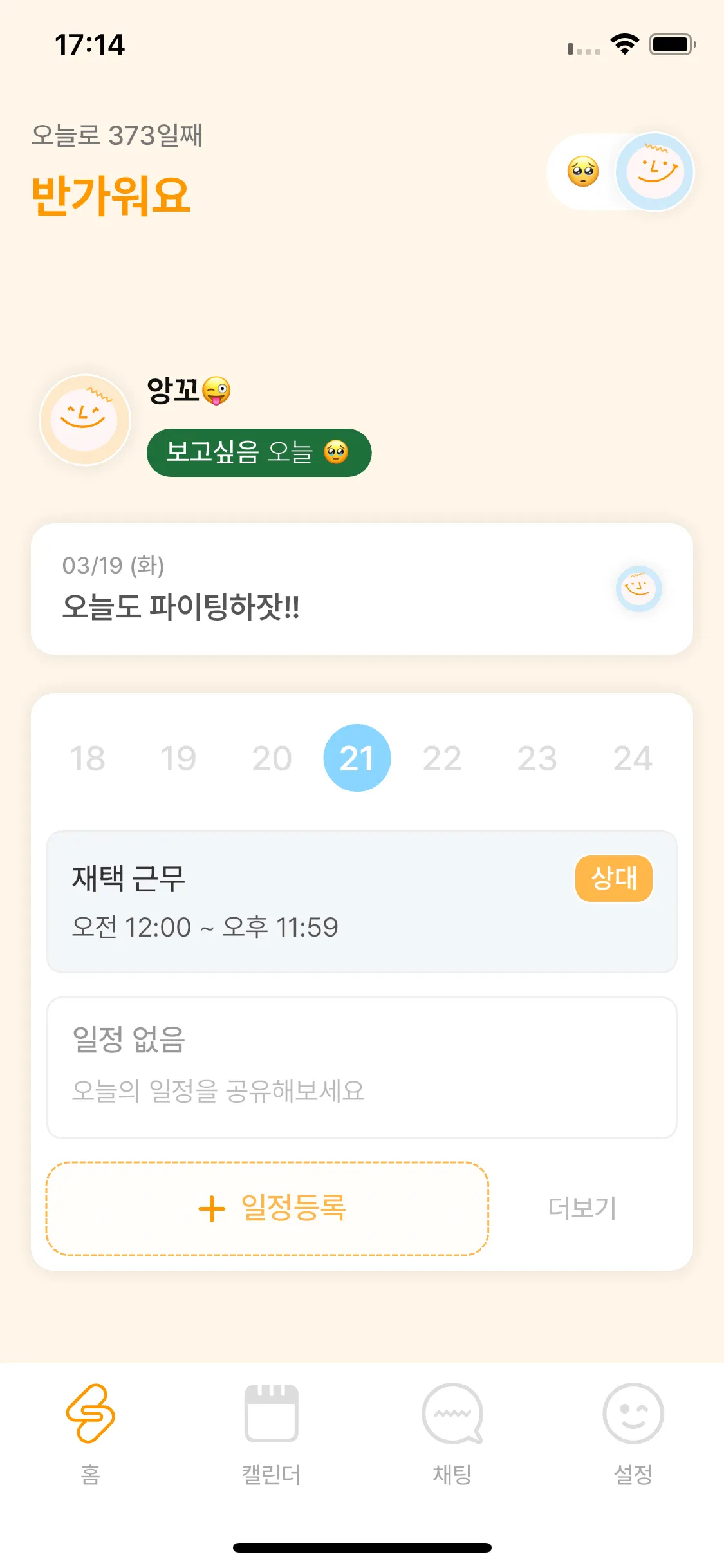Open the 보고싶음 오늘 status badge
The width and height of the screenshot is (724, 1568).
point(259,453)
